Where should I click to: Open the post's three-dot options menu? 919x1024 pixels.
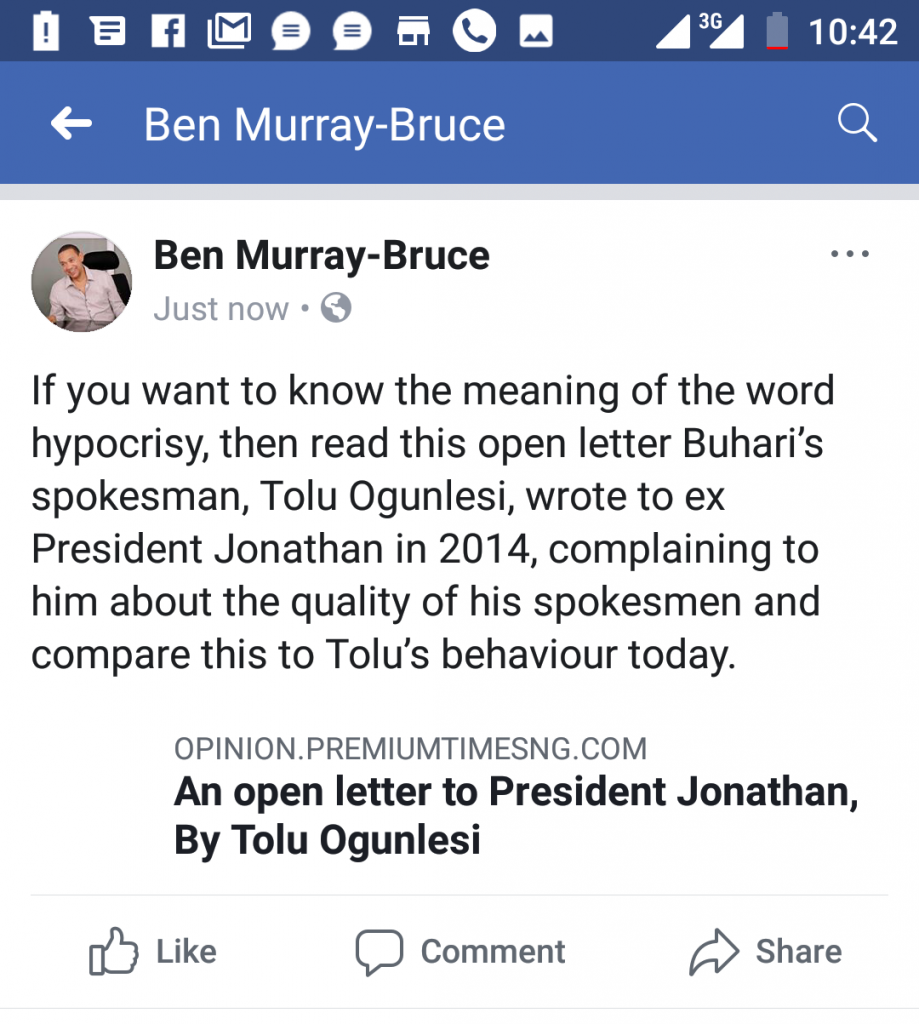pos(850,255)
